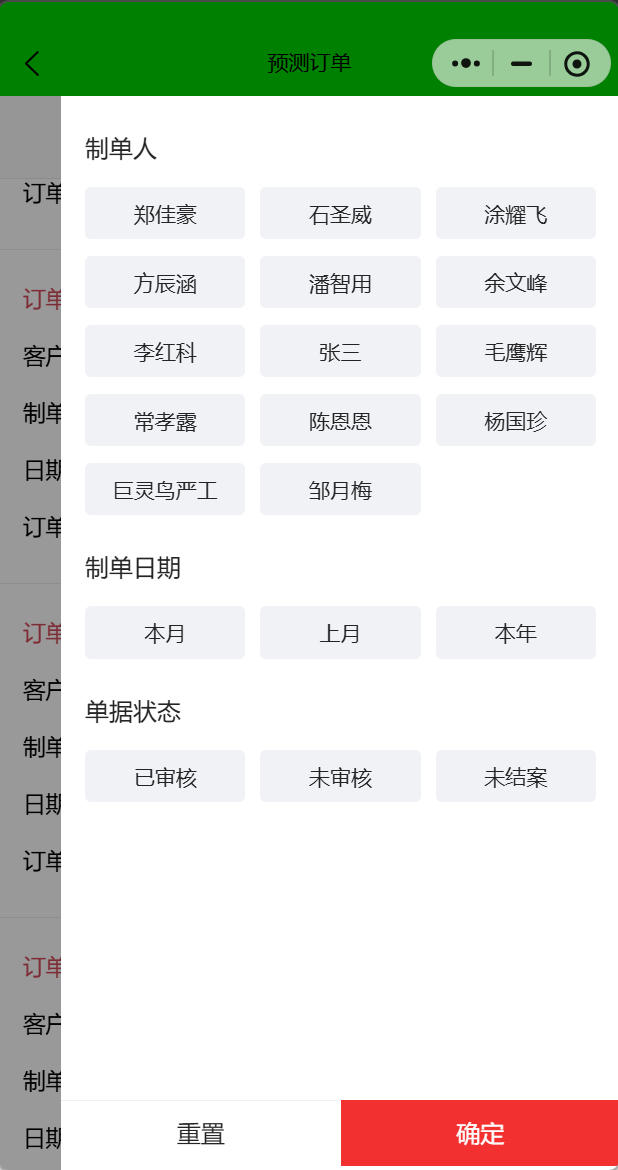Filter the order date by 本月
The width and height of the screenshot is (618, 1170).
[165, 633]
